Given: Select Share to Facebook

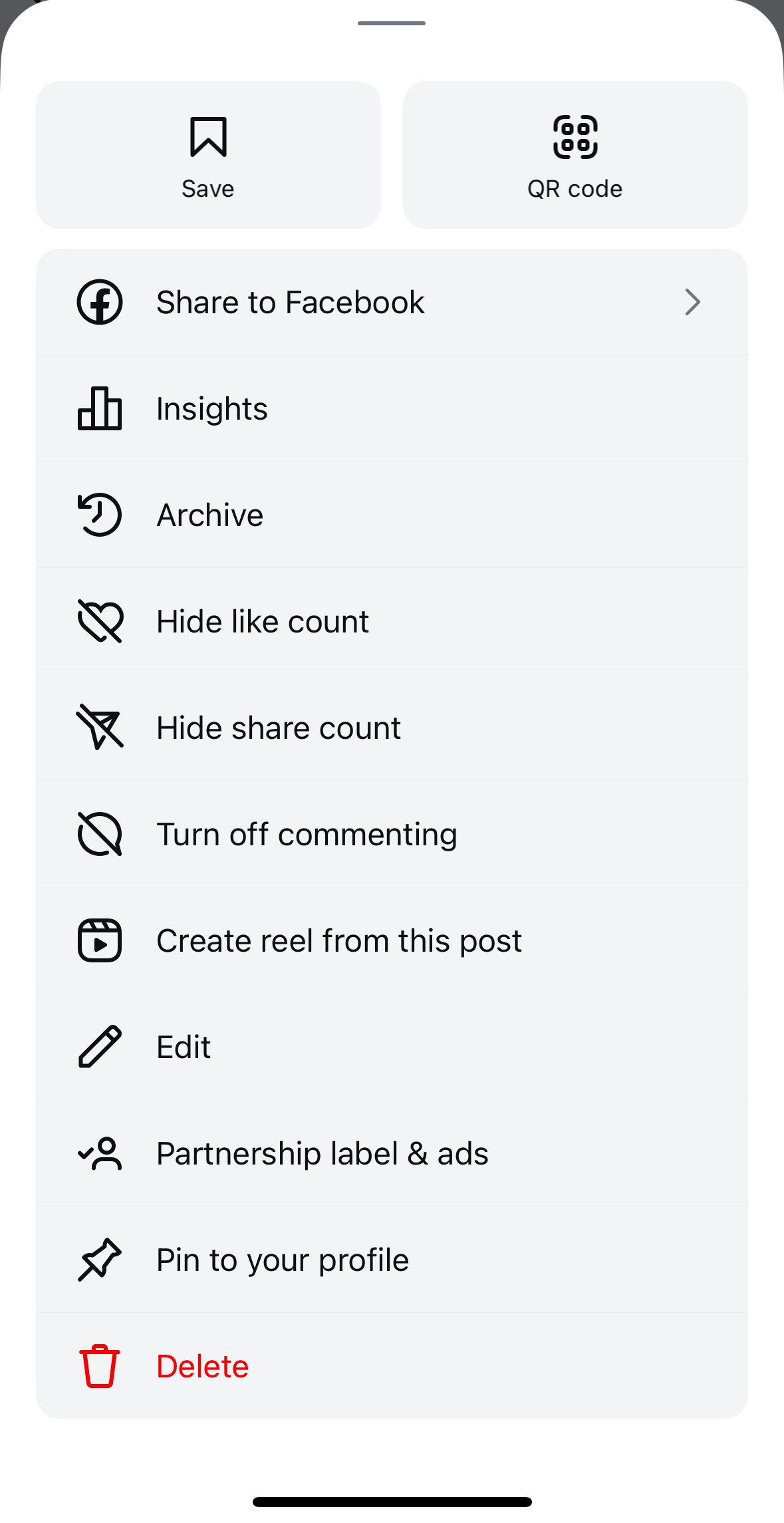Looking at the screenshot, I should pyautogui.click(x=392, y=302).
